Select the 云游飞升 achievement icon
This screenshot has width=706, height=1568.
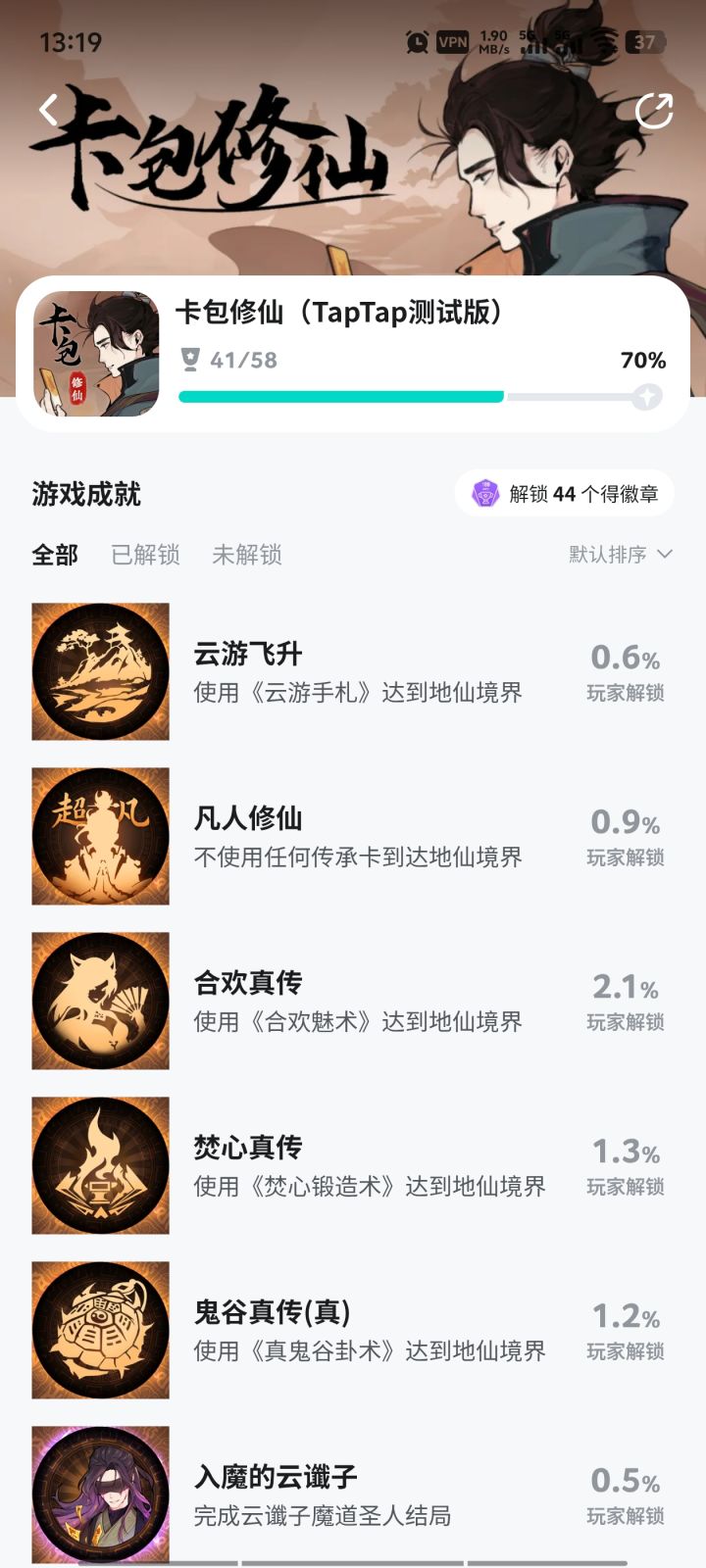coord(100,672)
